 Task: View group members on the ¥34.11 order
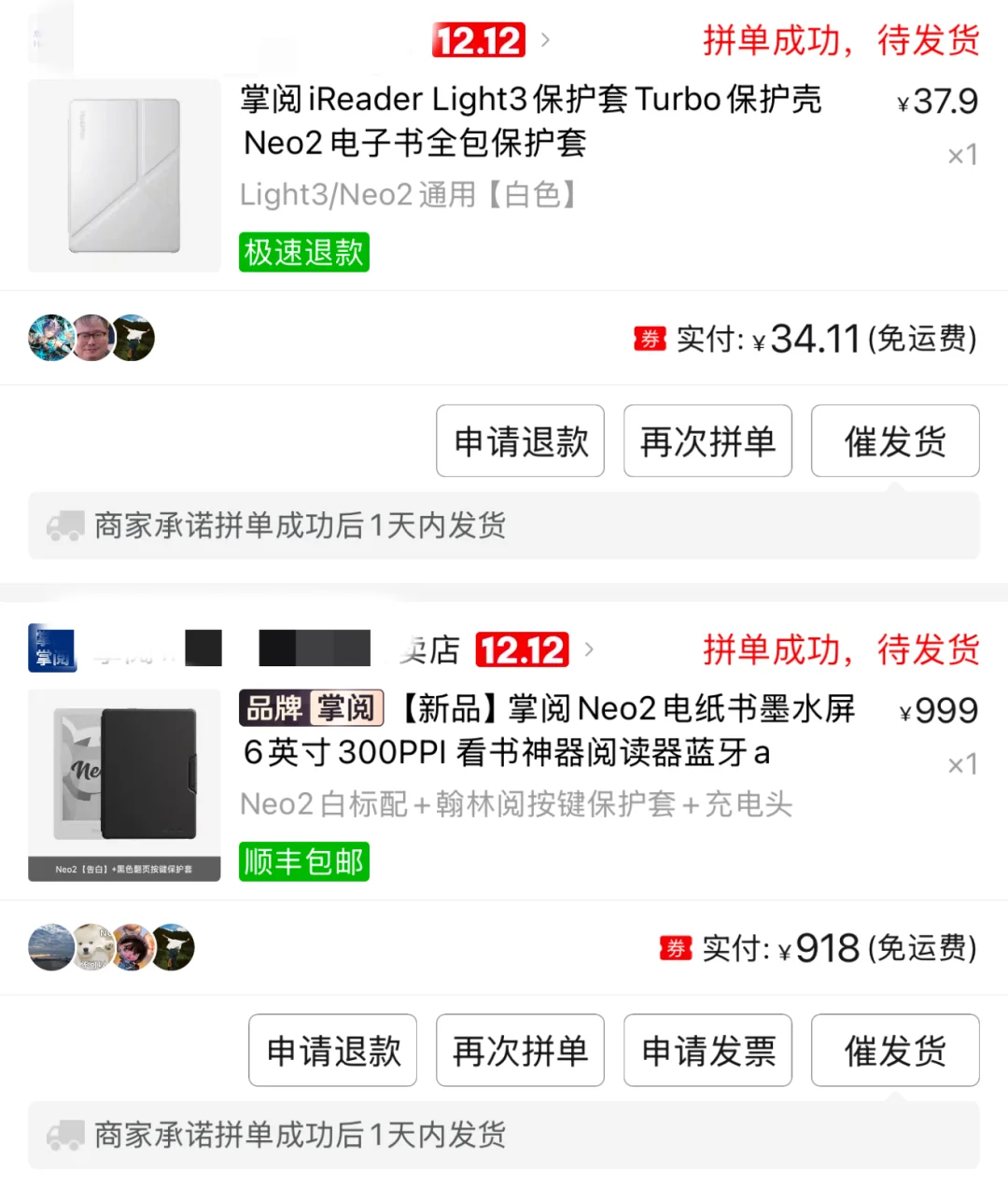coord(91,338)
